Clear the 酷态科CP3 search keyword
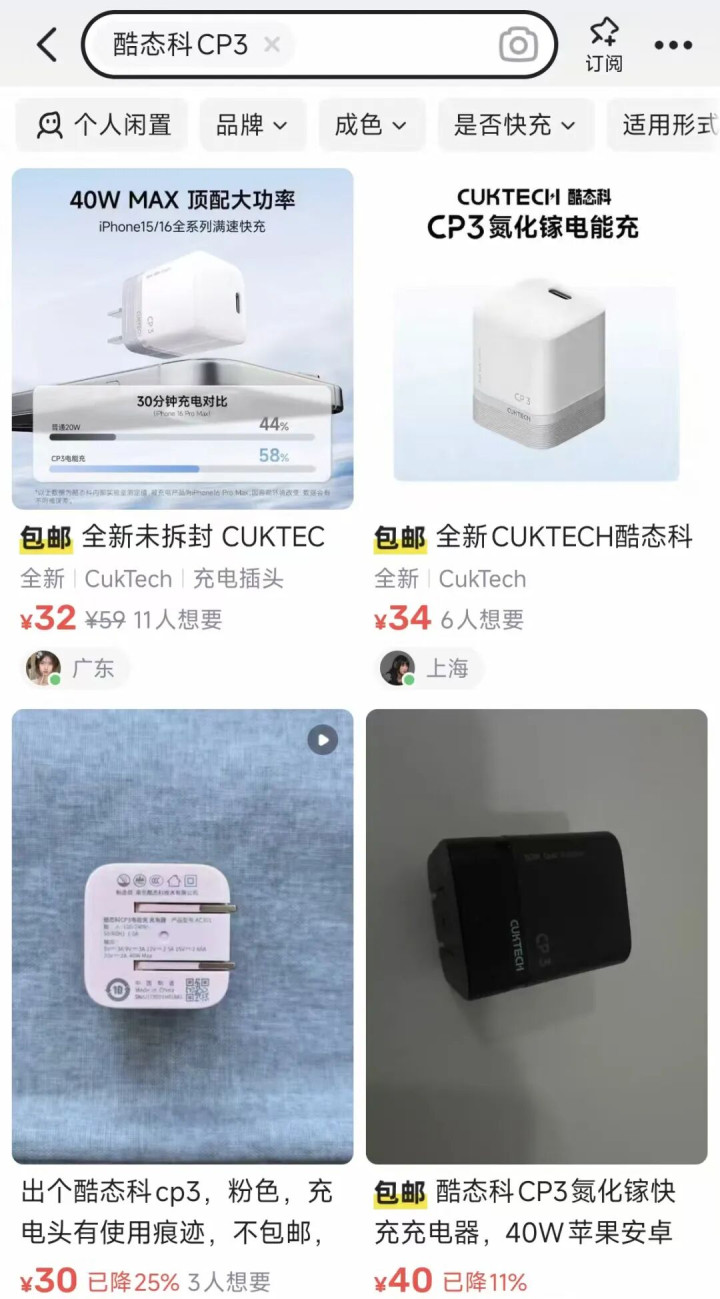 tap(272, 45)
